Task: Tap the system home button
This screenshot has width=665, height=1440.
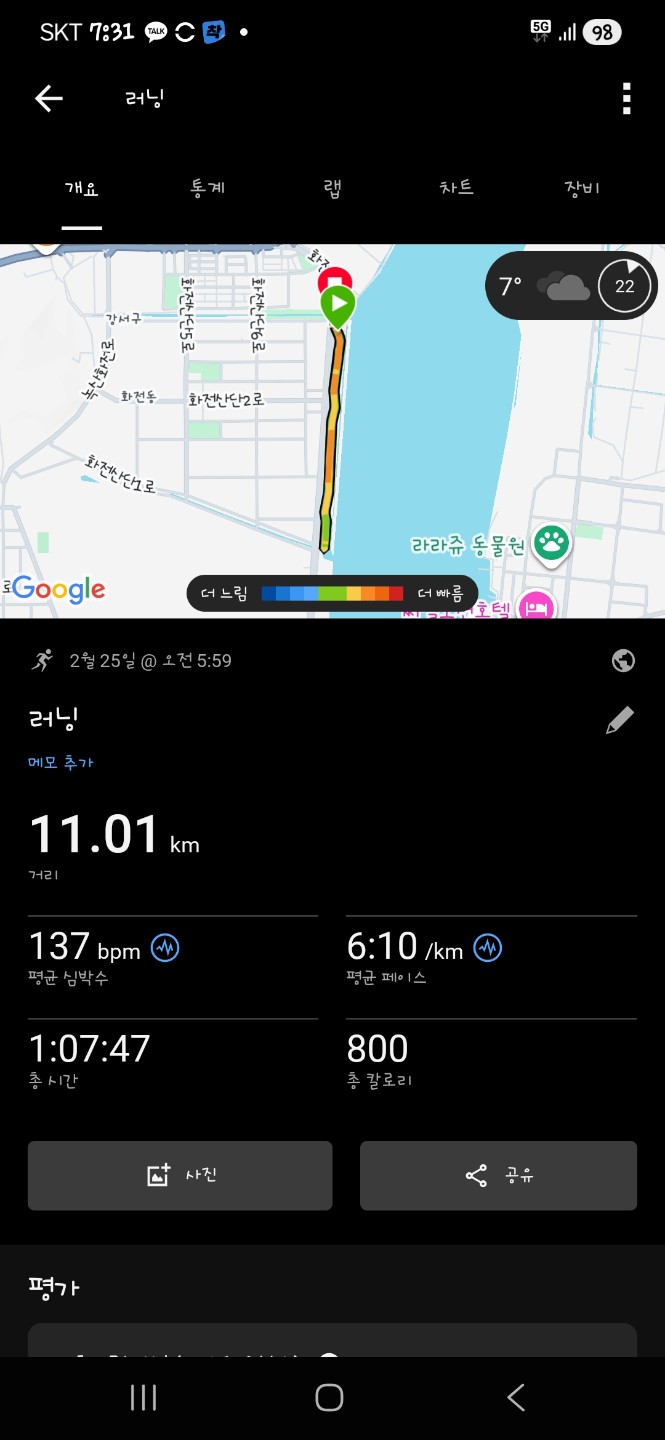Action: [329, 1397]
